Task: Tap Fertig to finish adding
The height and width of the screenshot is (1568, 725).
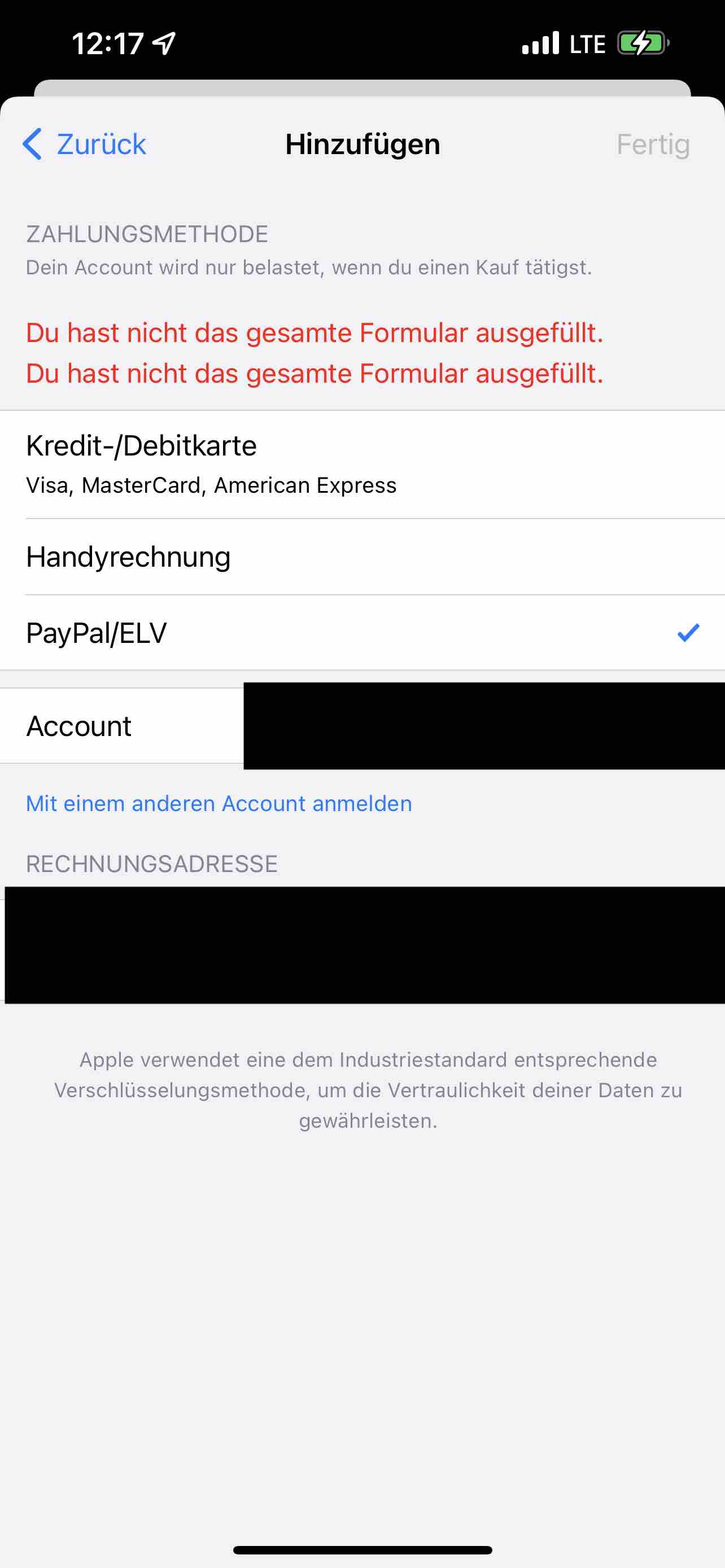Action: point(653,145)
